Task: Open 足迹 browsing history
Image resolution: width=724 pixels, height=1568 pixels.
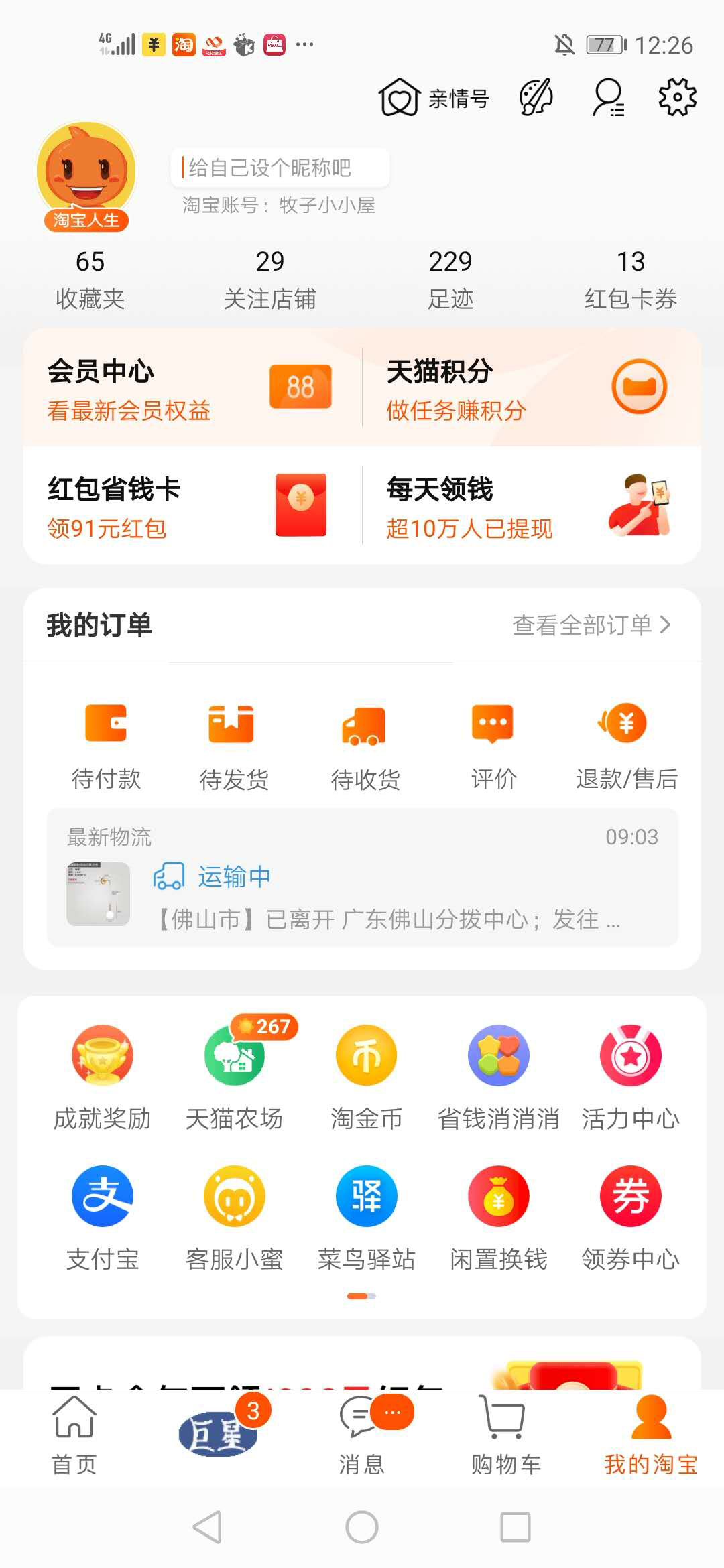Action: 450,279
